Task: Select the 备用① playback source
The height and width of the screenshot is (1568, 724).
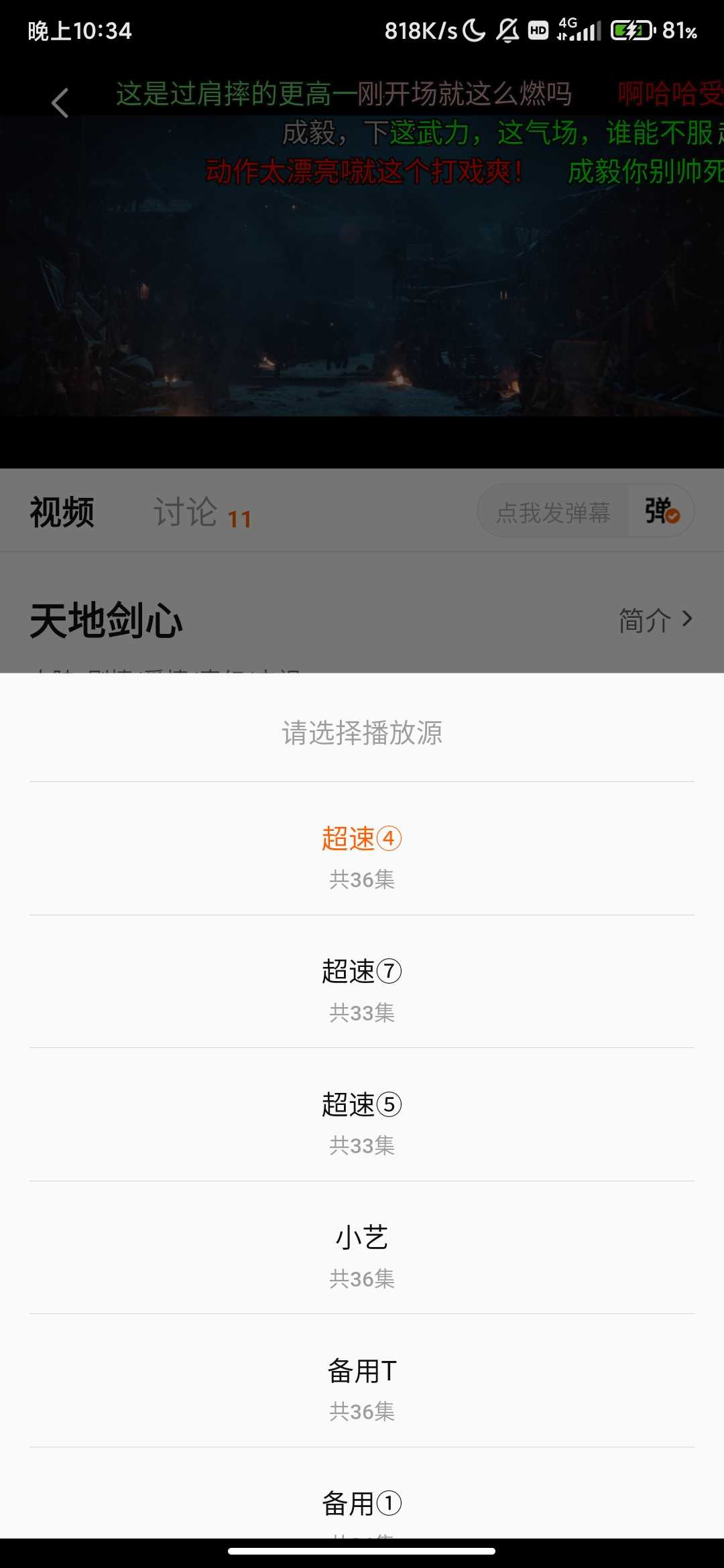Action: tap(362, 1504)
